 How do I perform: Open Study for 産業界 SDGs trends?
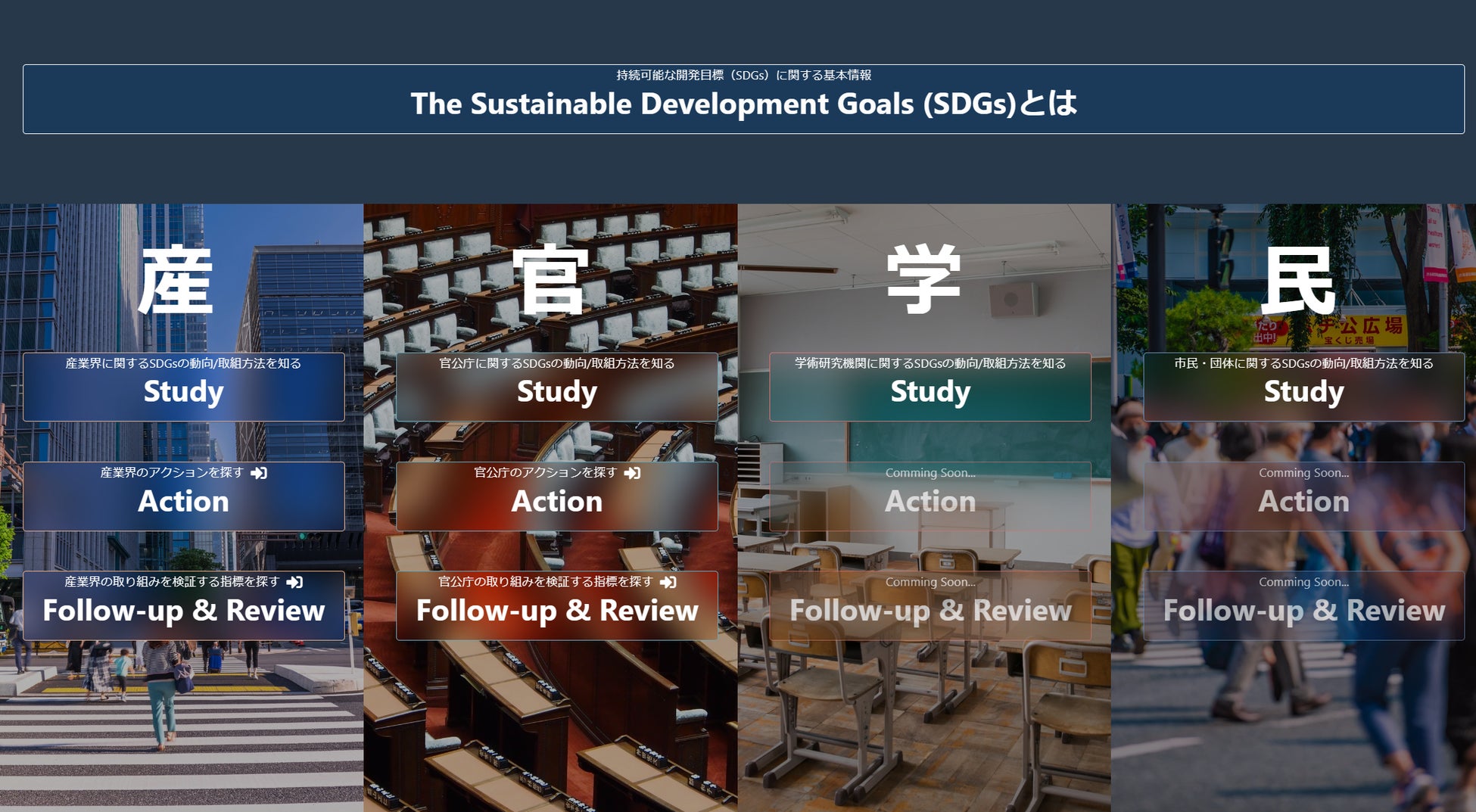(183, 387)
